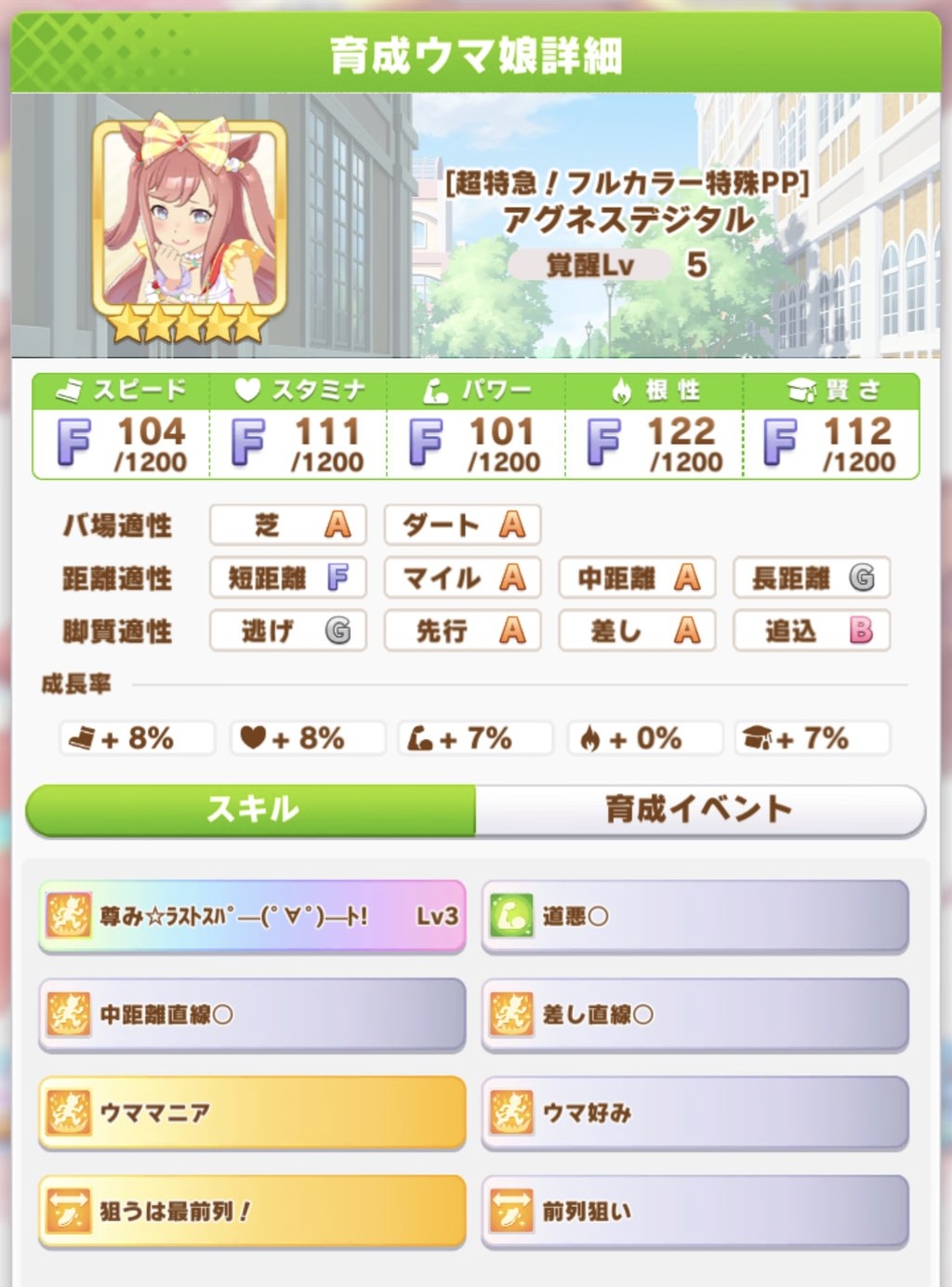Image resolution: width=952 pixels, height=1287 pixels.
Task: Show details for 差し直線○ skill
Action: [694, 1015]
